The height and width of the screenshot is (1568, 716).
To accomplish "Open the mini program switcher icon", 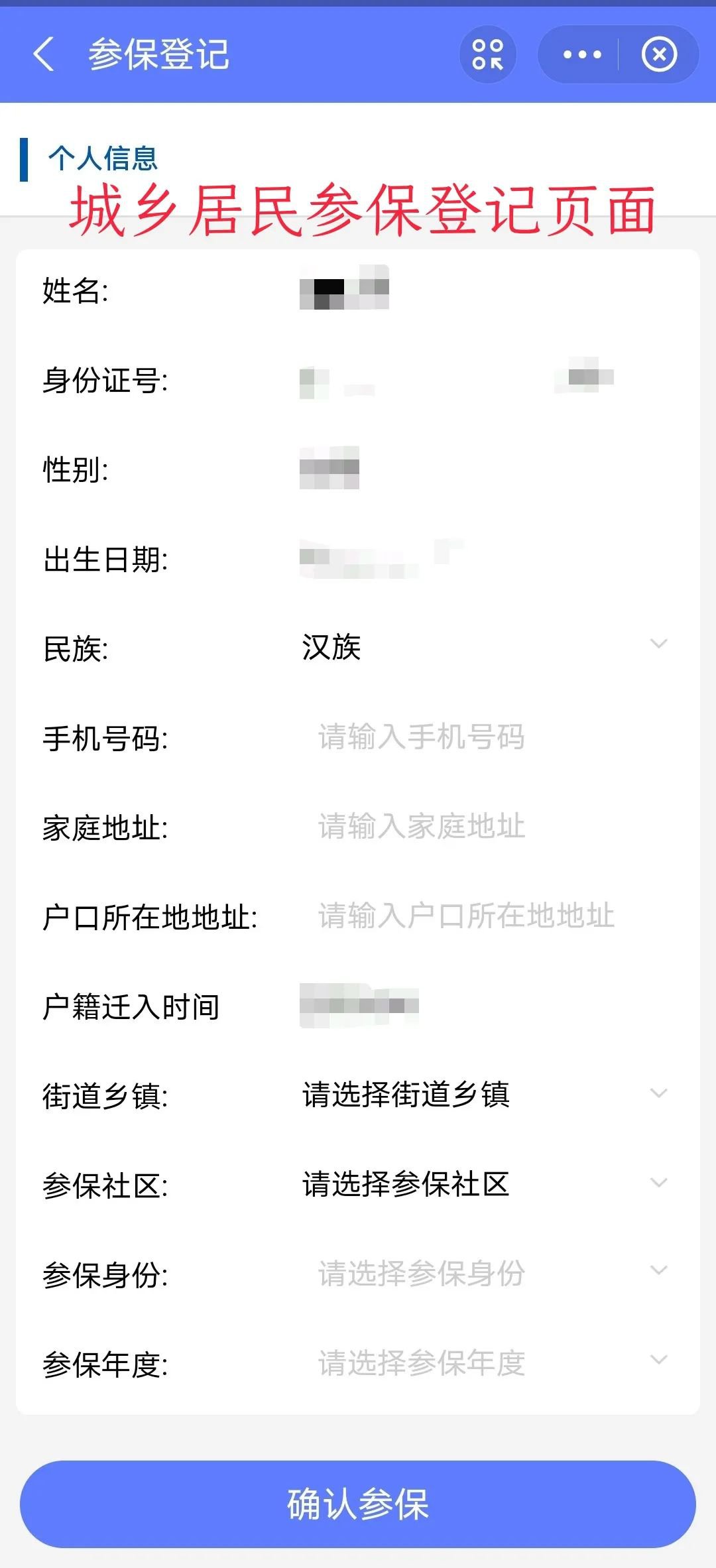I will (x=488, y=54).
